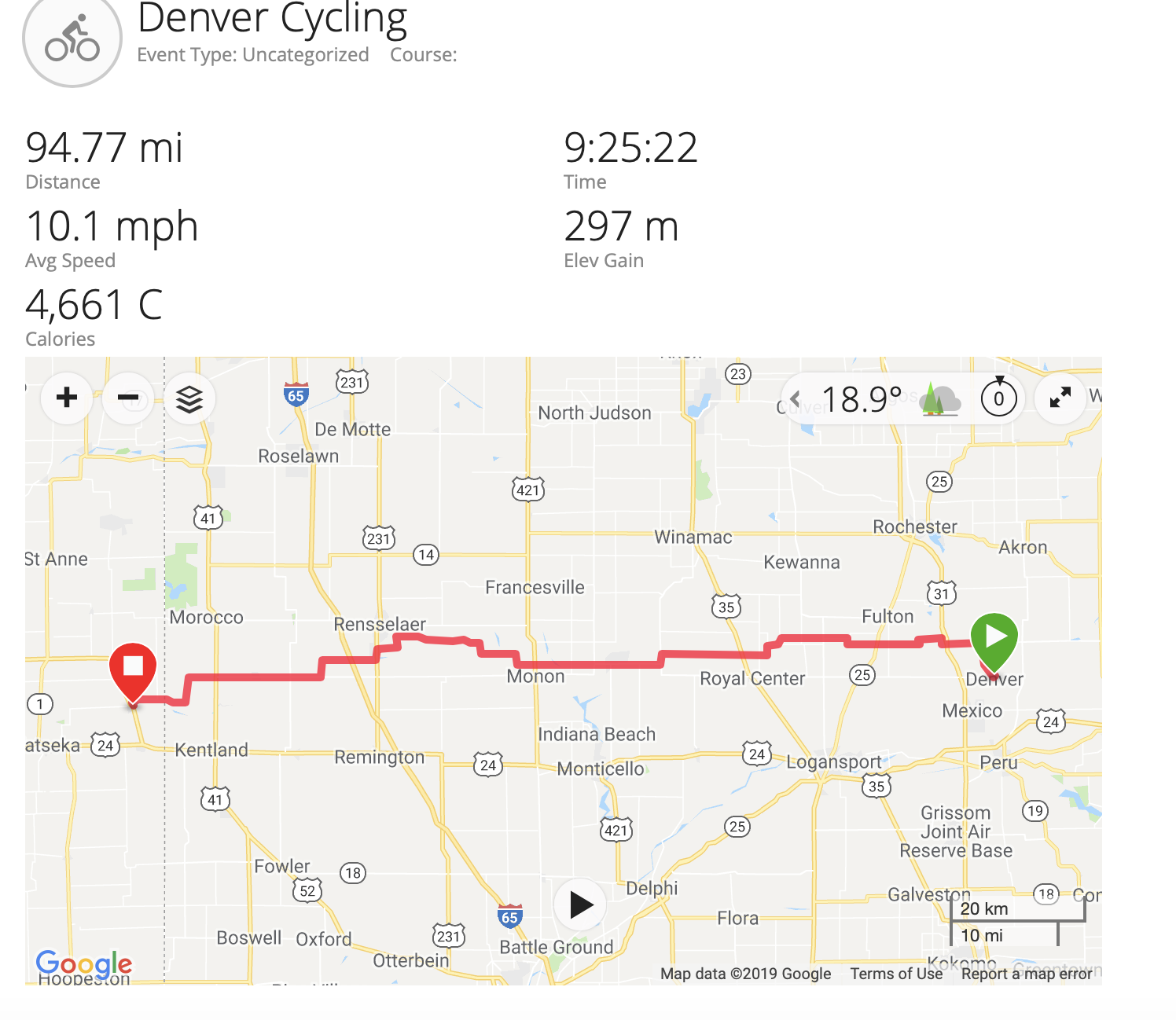Report a map error

(1027, 974)
